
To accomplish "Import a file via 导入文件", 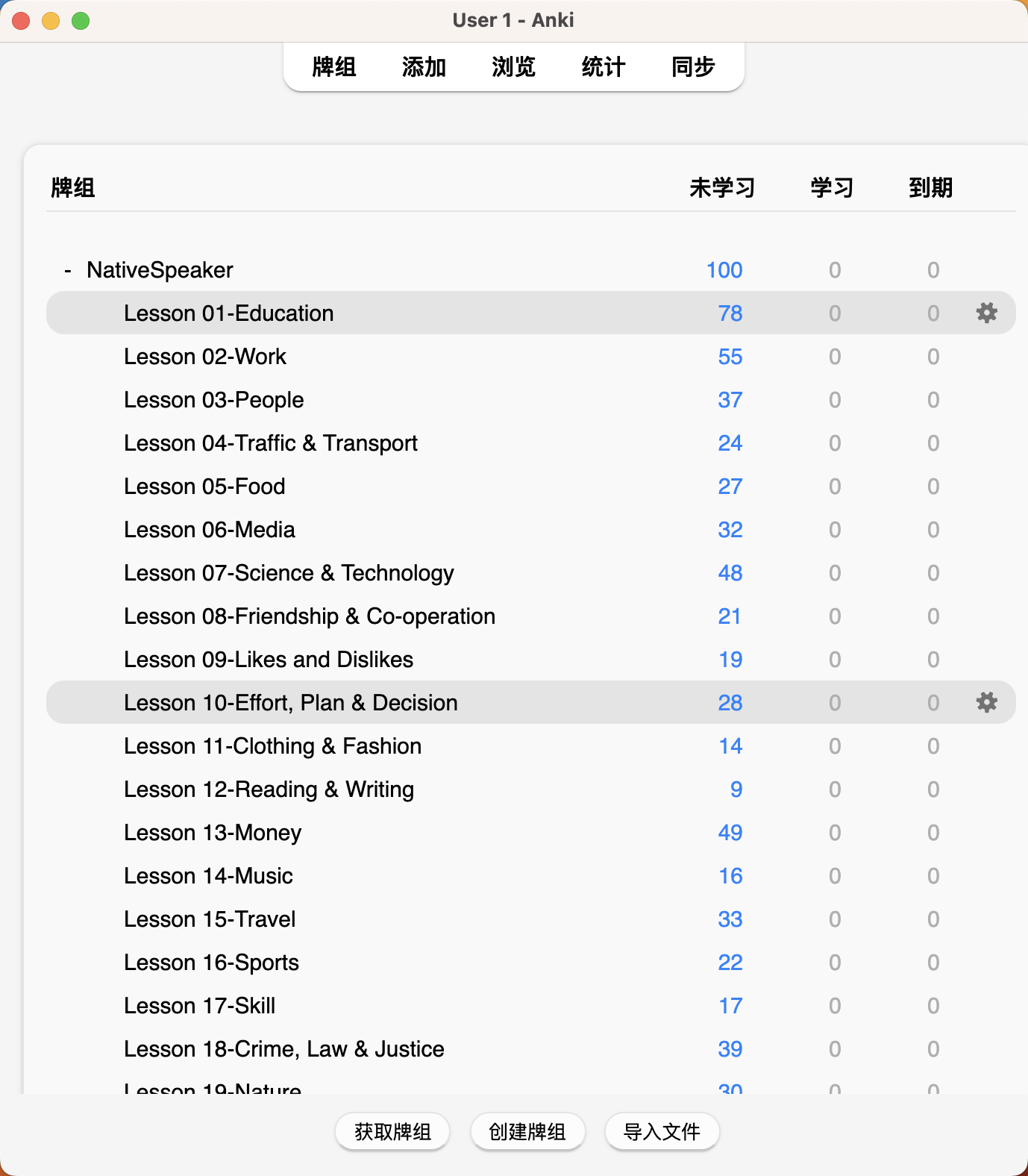I will [x=662, y=1132].
